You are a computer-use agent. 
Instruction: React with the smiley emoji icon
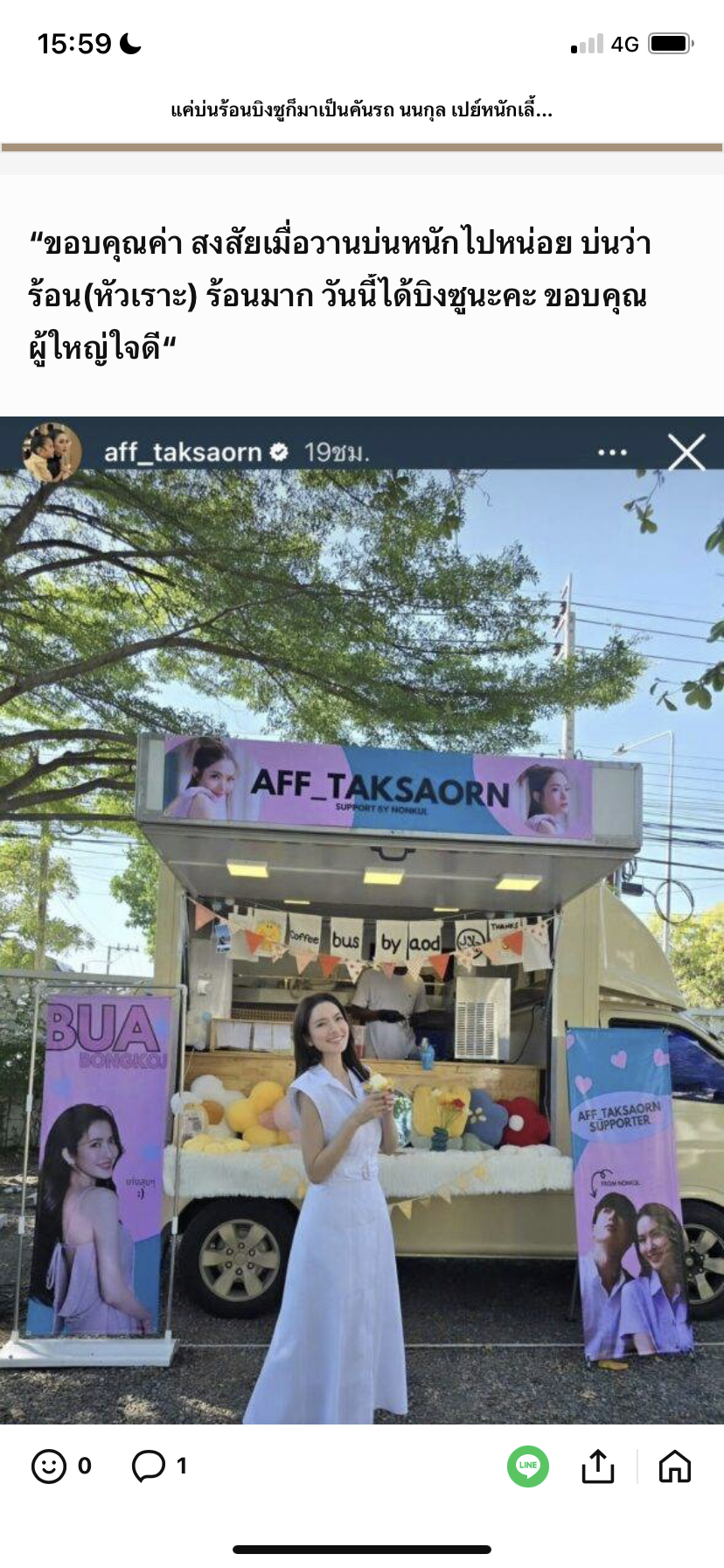[49, 1466]
